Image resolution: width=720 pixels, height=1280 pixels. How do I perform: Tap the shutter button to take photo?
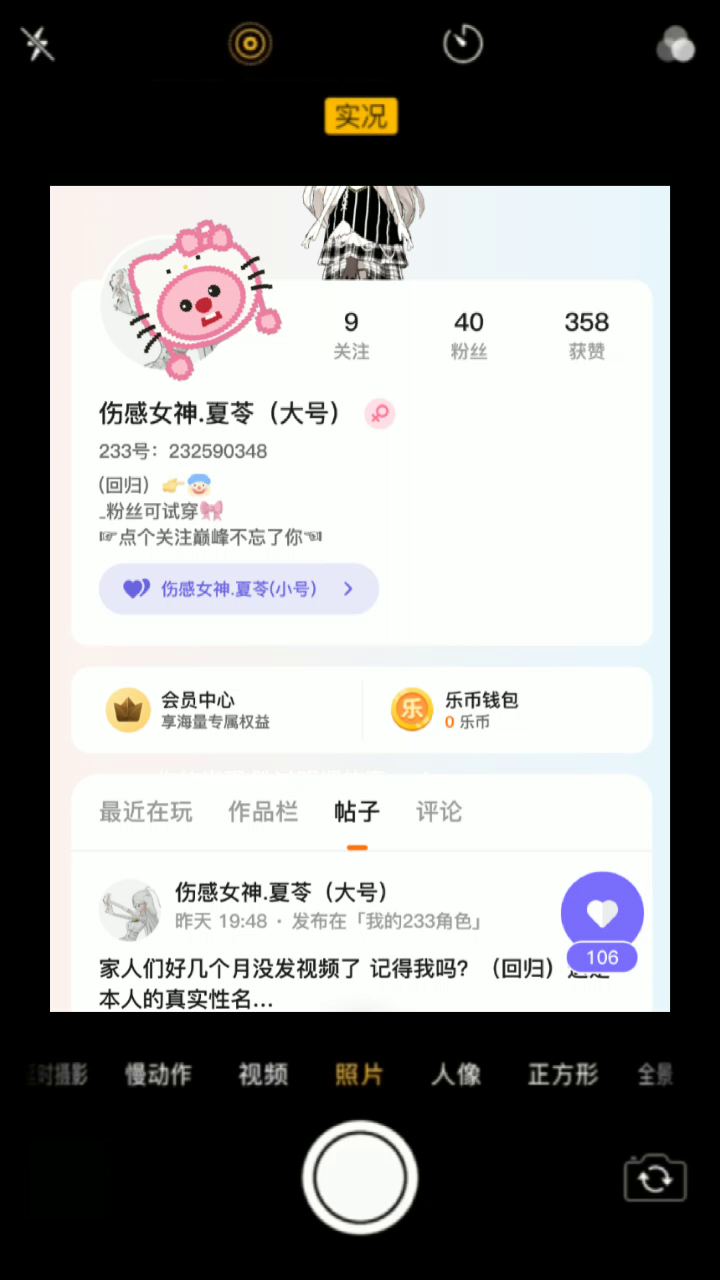pos(360,1177)
